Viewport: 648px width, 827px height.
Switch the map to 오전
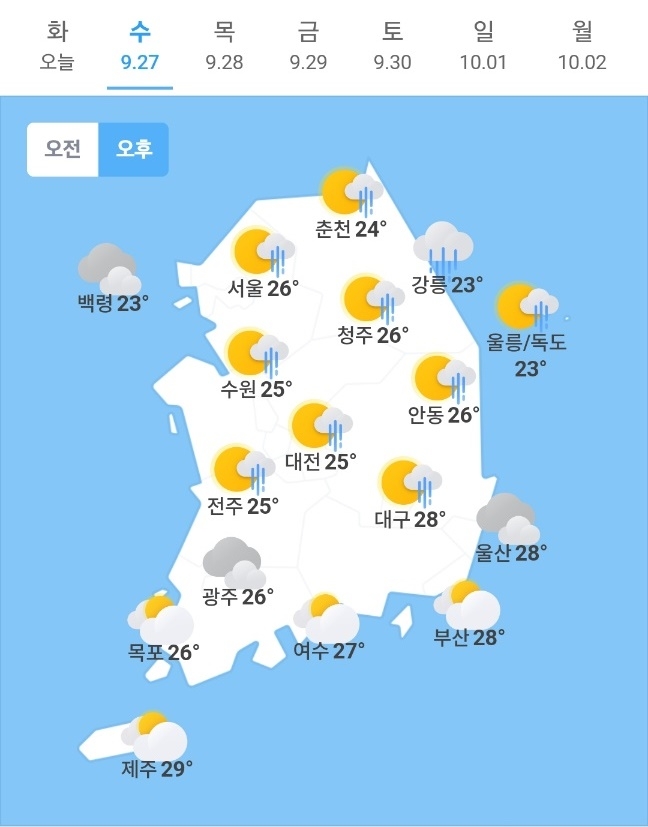click(62, 149)
